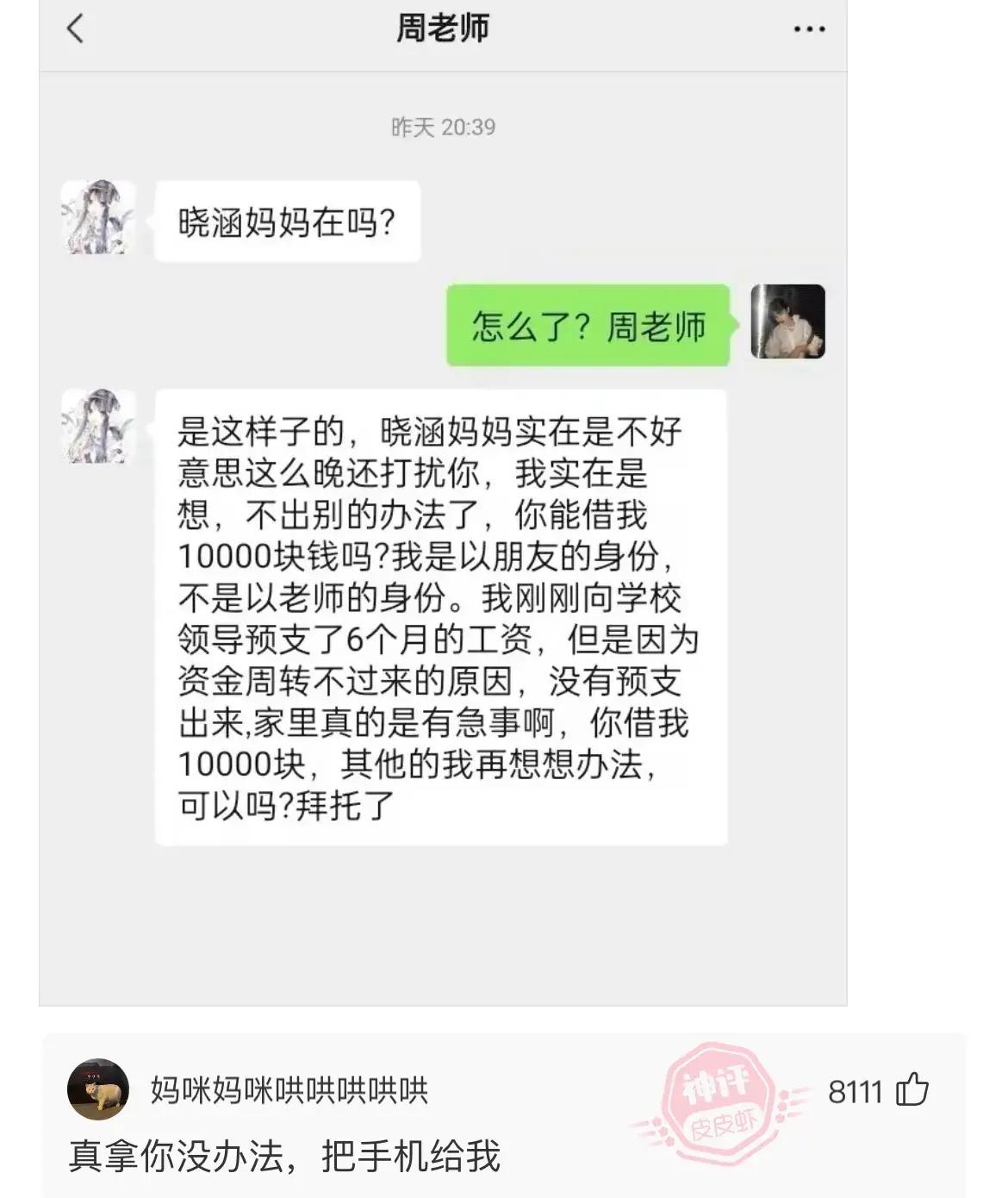
Task: Open commenter 妈咪妈咪哄哄哄哄哄's avatar
Action: tap(98, 1089)
